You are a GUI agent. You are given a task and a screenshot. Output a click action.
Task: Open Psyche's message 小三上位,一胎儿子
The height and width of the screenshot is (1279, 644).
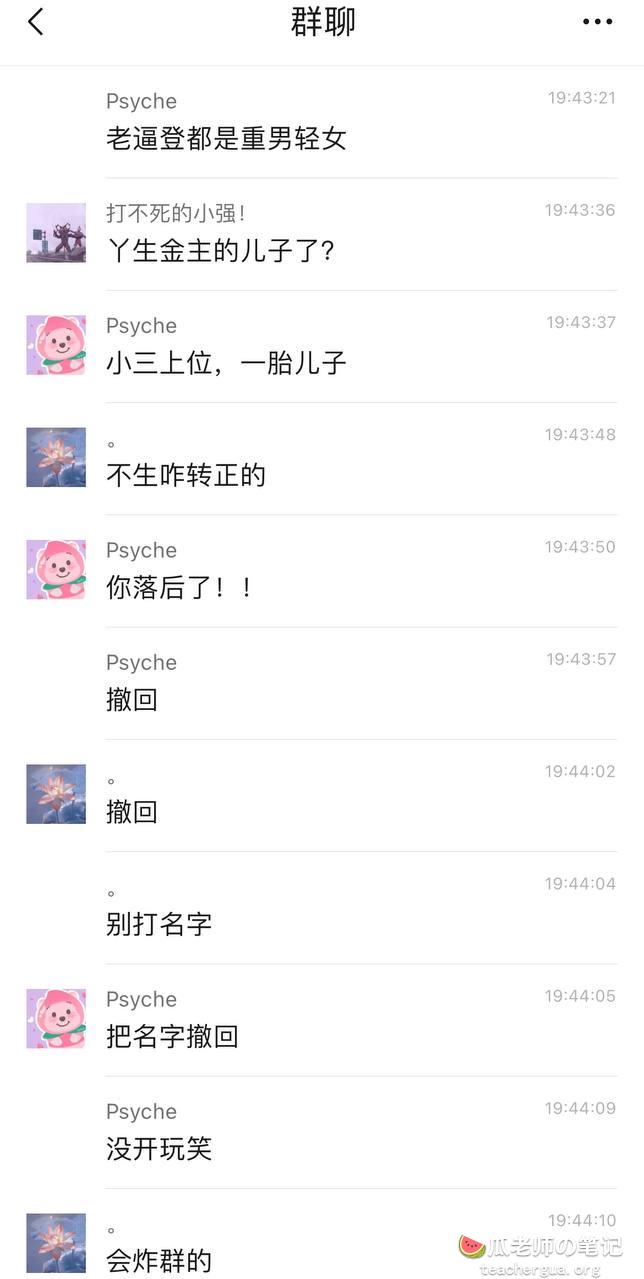coord(226,362)
